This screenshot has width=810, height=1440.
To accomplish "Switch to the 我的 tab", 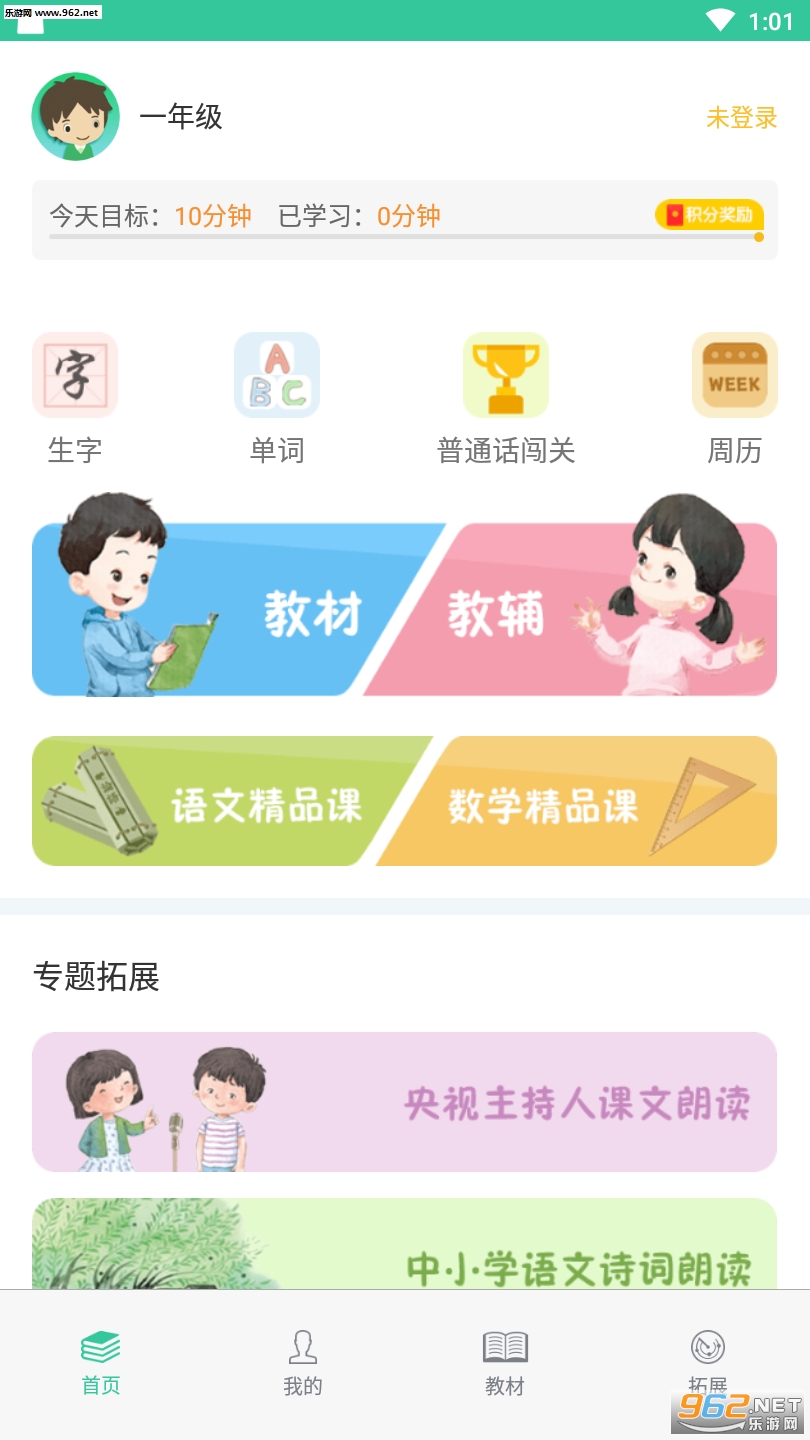I will [303, 1362].
